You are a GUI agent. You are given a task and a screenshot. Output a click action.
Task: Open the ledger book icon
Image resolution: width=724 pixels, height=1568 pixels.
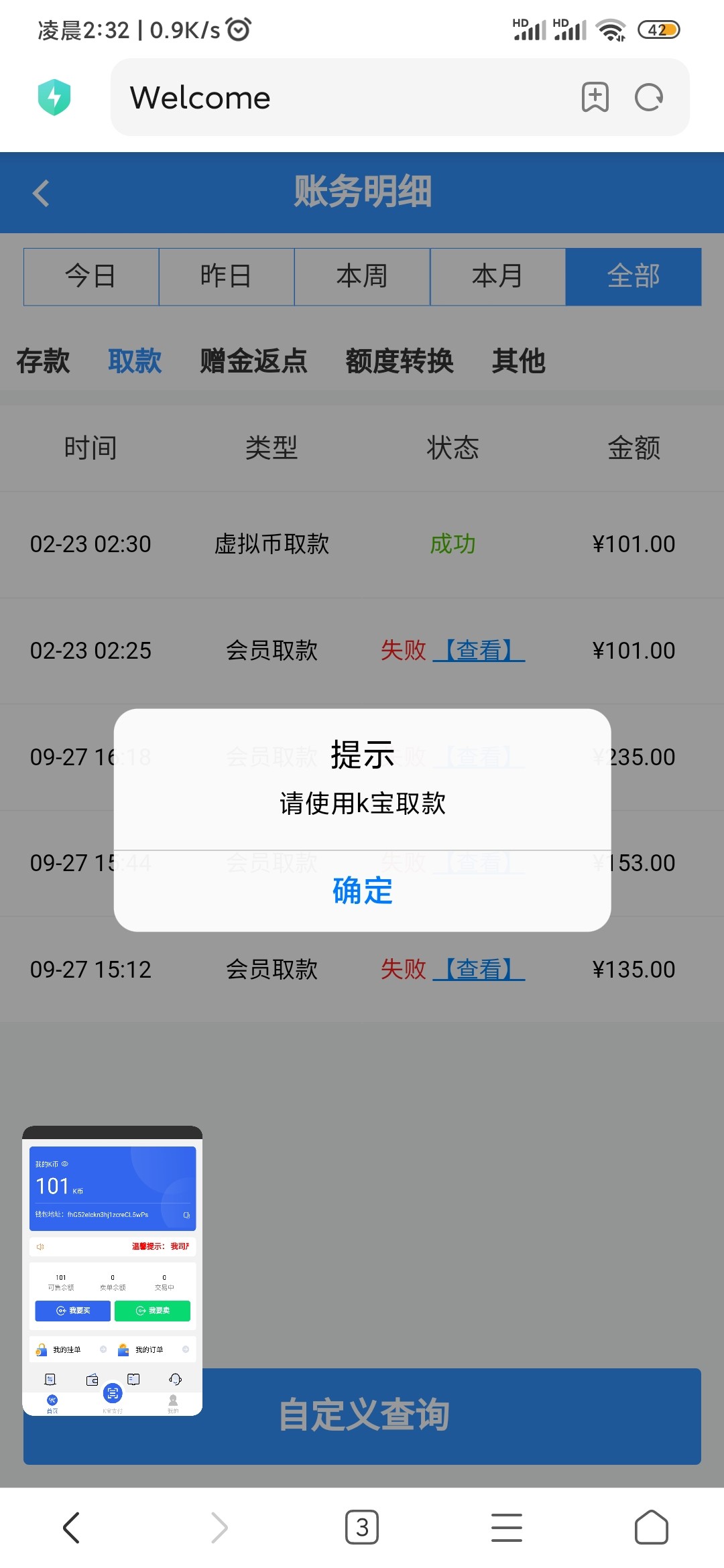133,1379
